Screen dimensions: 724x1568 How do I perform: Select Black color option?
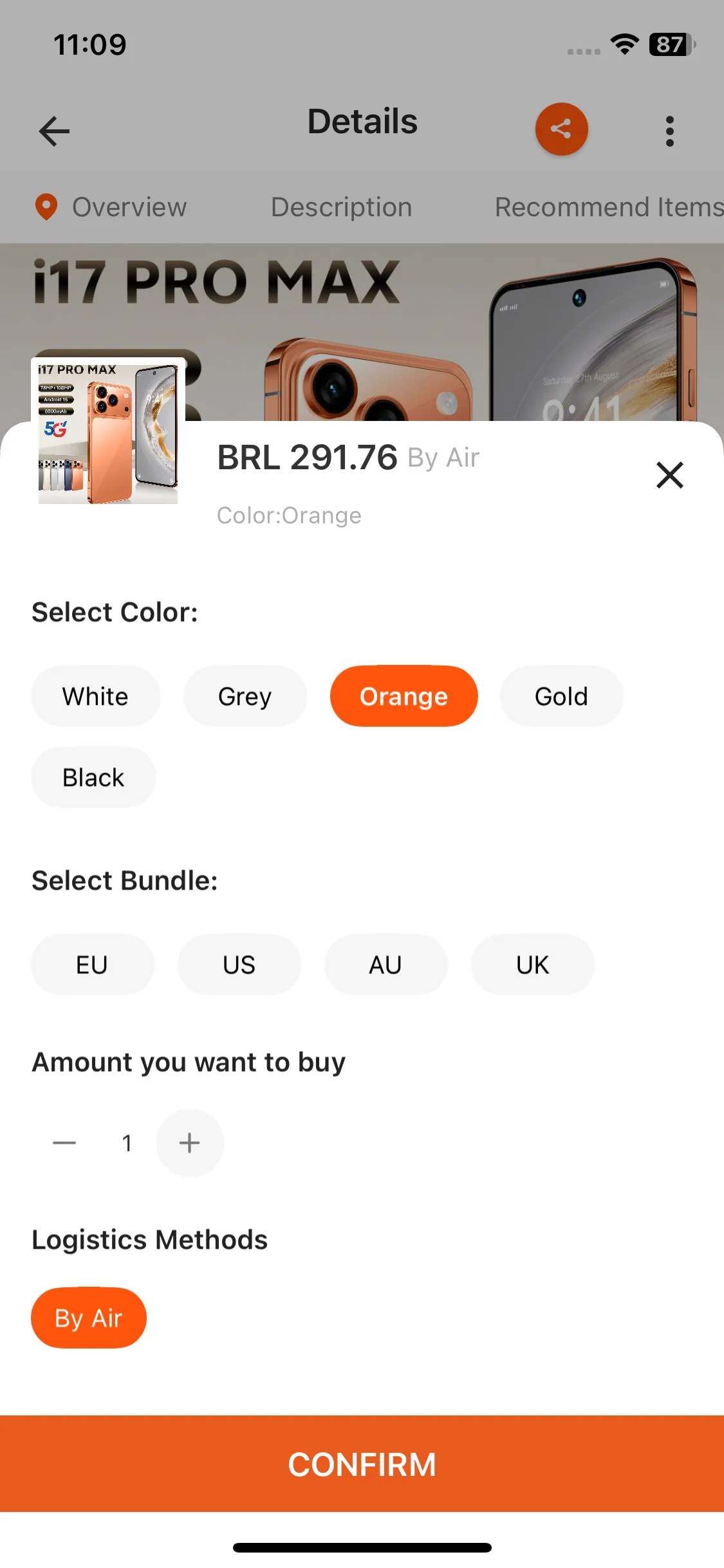pos(93,778)
